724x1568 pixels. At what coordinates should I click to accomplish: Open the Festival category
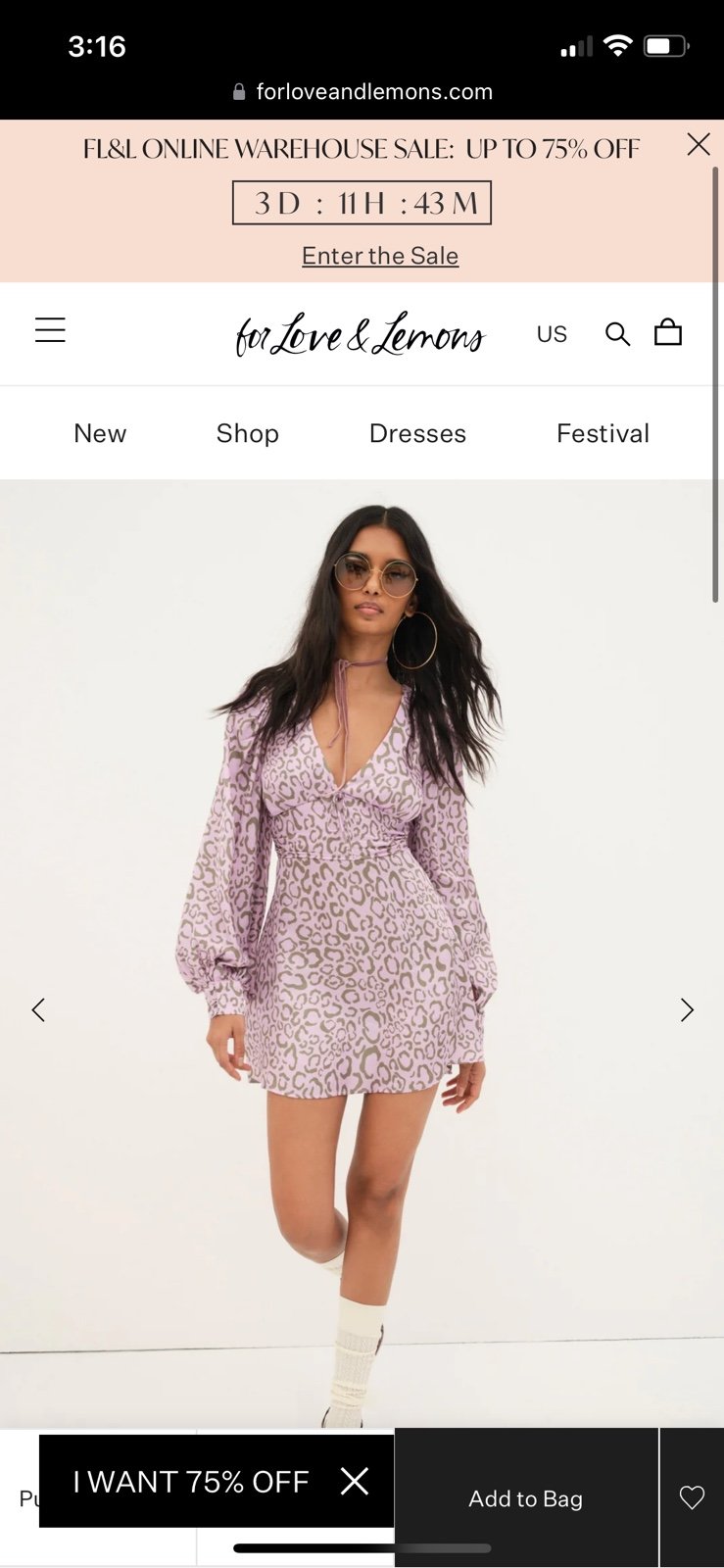coord(603,433)
